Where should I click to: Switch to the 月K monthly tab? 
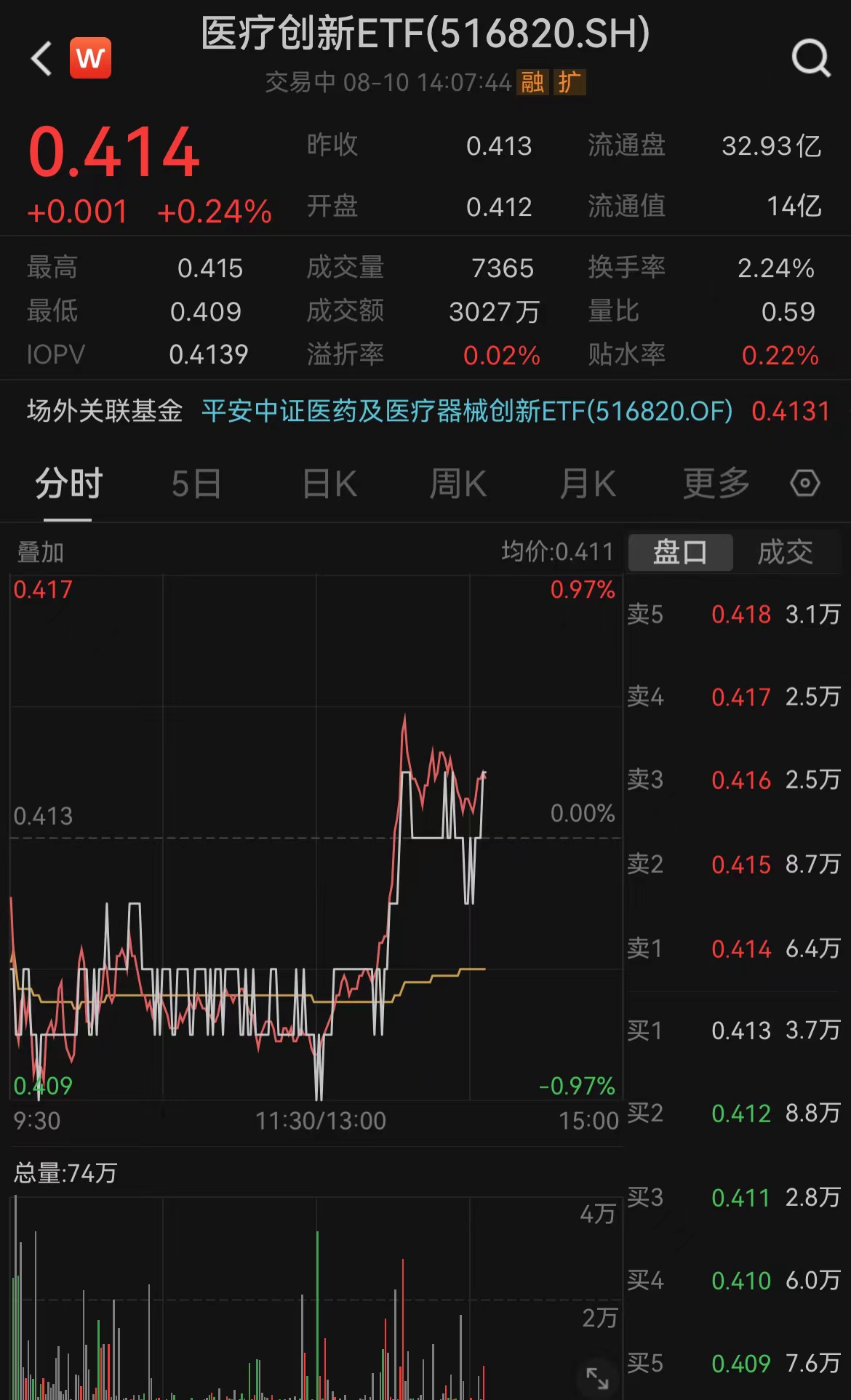tap(586, 482)
